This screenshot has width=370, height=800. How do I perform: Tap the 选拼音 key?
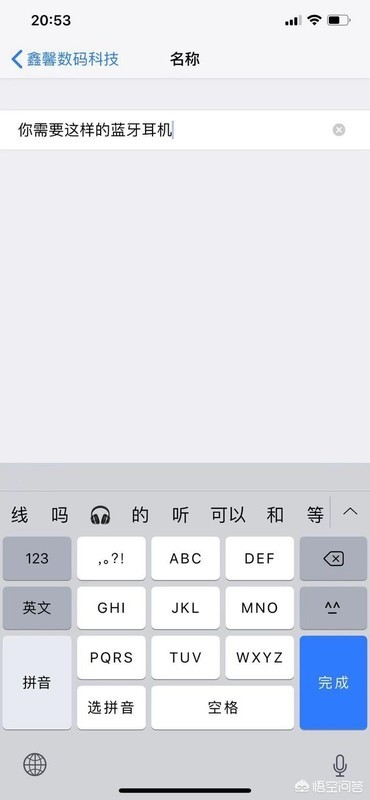(x=111, y=708)
